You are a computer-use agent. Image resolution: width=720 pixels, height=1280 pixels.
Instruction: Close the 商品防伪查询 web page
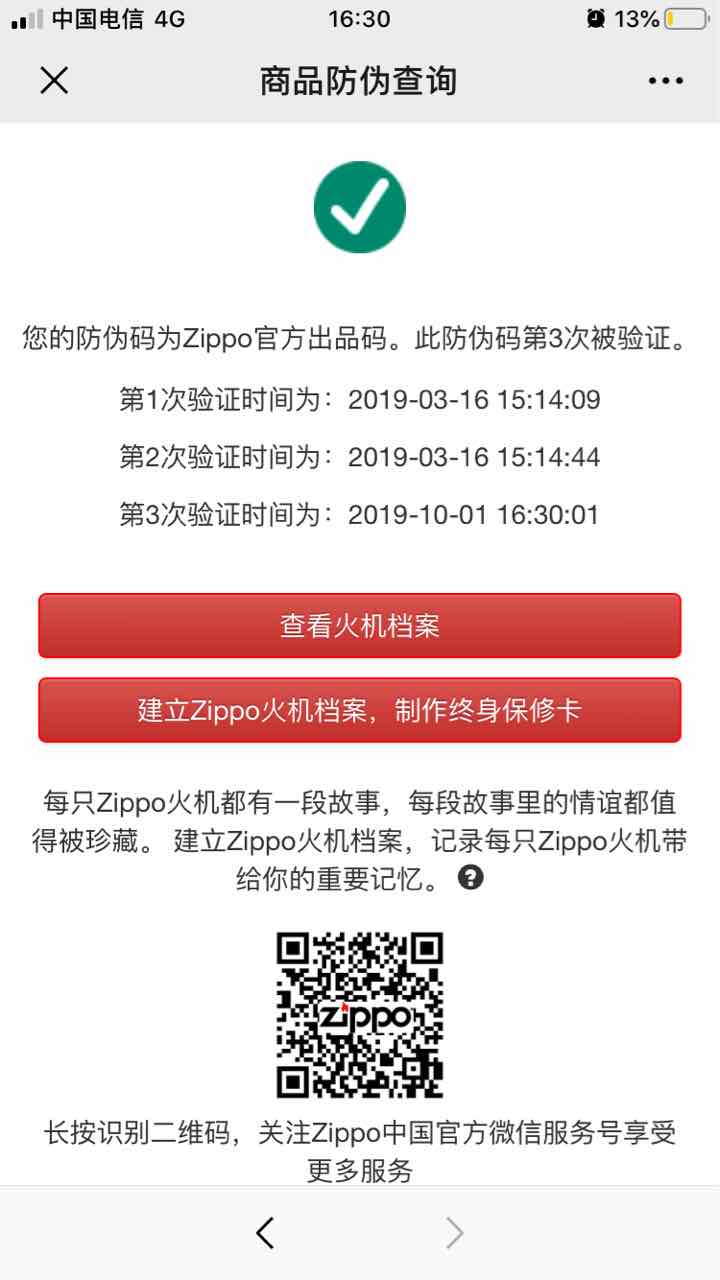(x=54, y=81)
